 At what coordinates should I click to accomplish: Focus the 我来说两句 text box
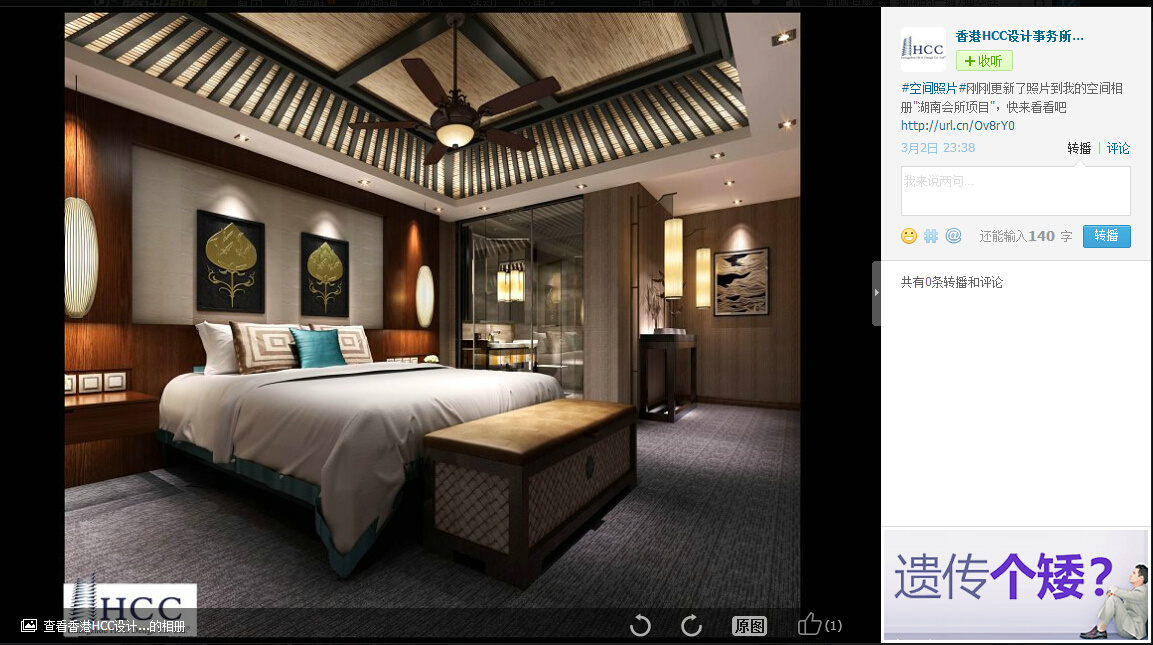pos(1015,191)
